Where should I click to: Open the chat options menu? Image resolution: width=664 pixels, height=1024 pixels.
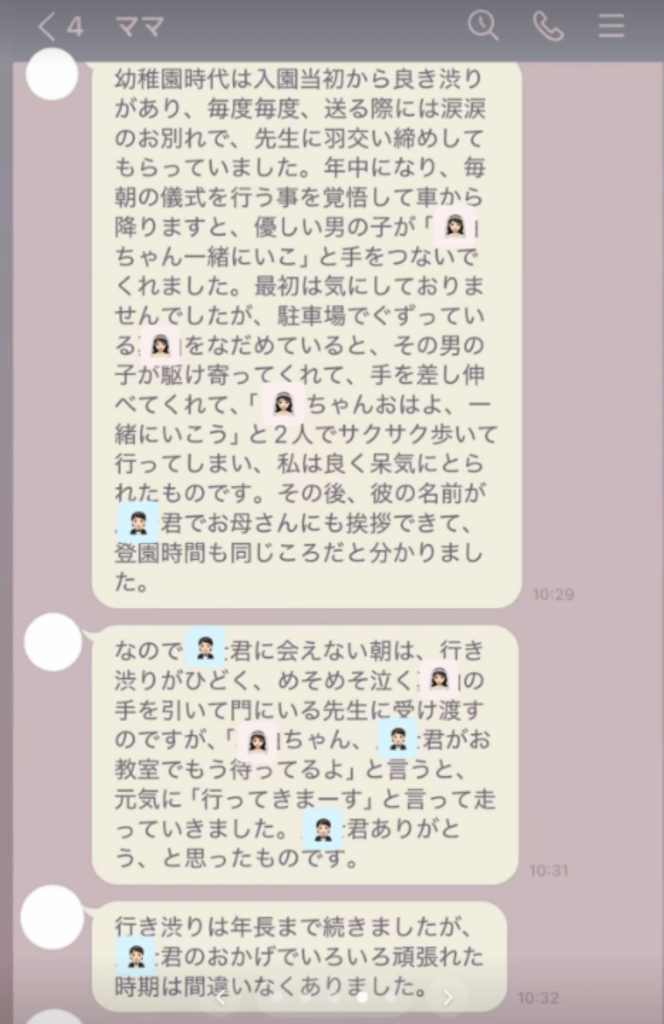click(x=611, y=27)
